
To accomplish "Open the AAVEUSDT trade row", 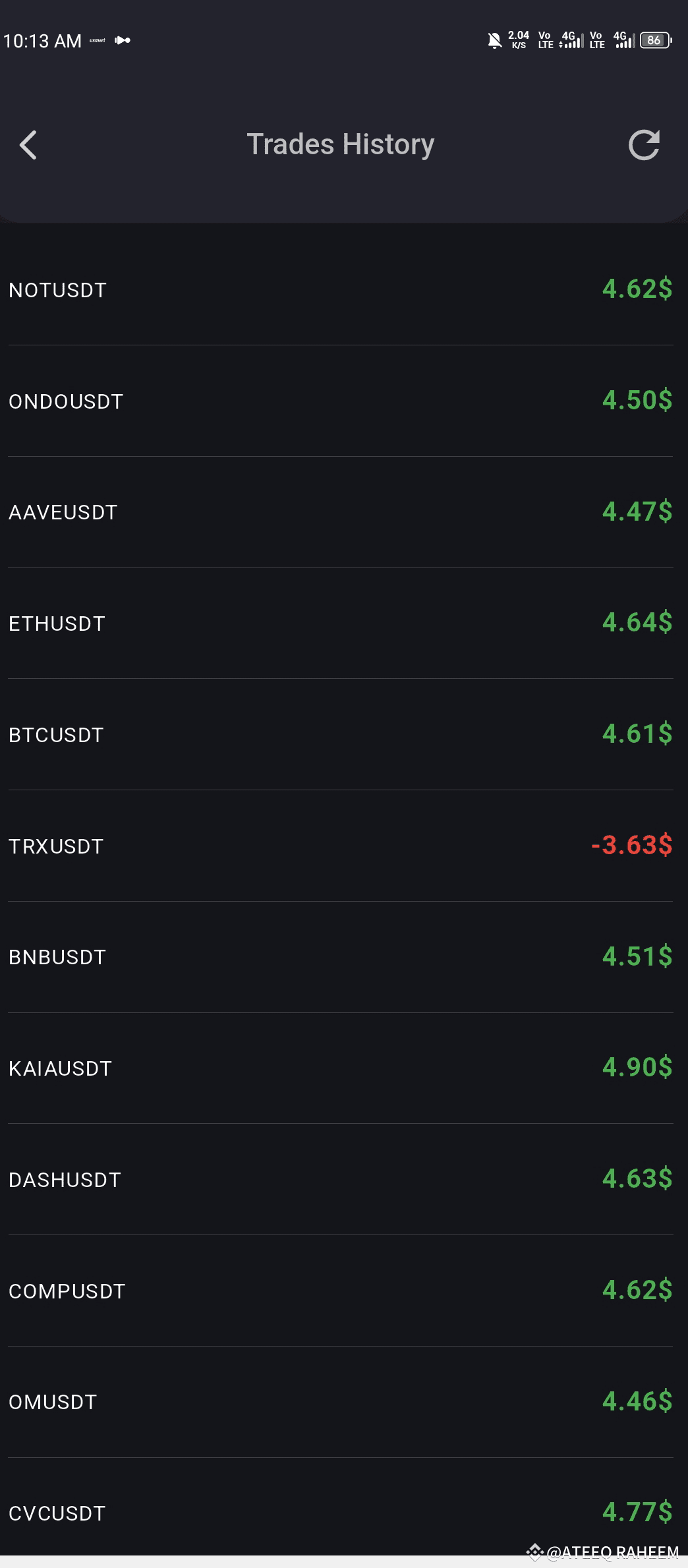I will 343,511.
